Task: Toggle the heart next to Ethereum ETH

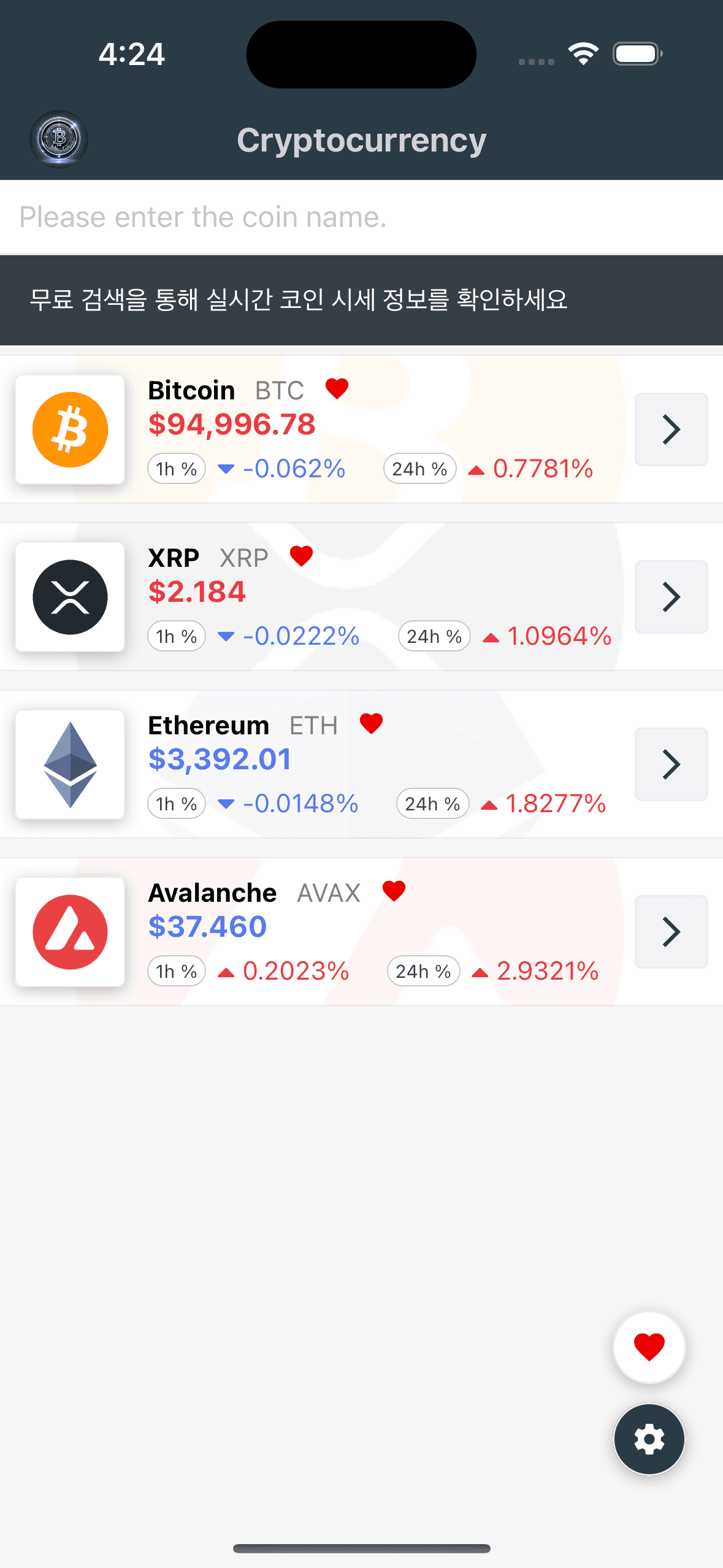Action: (371, 723)
